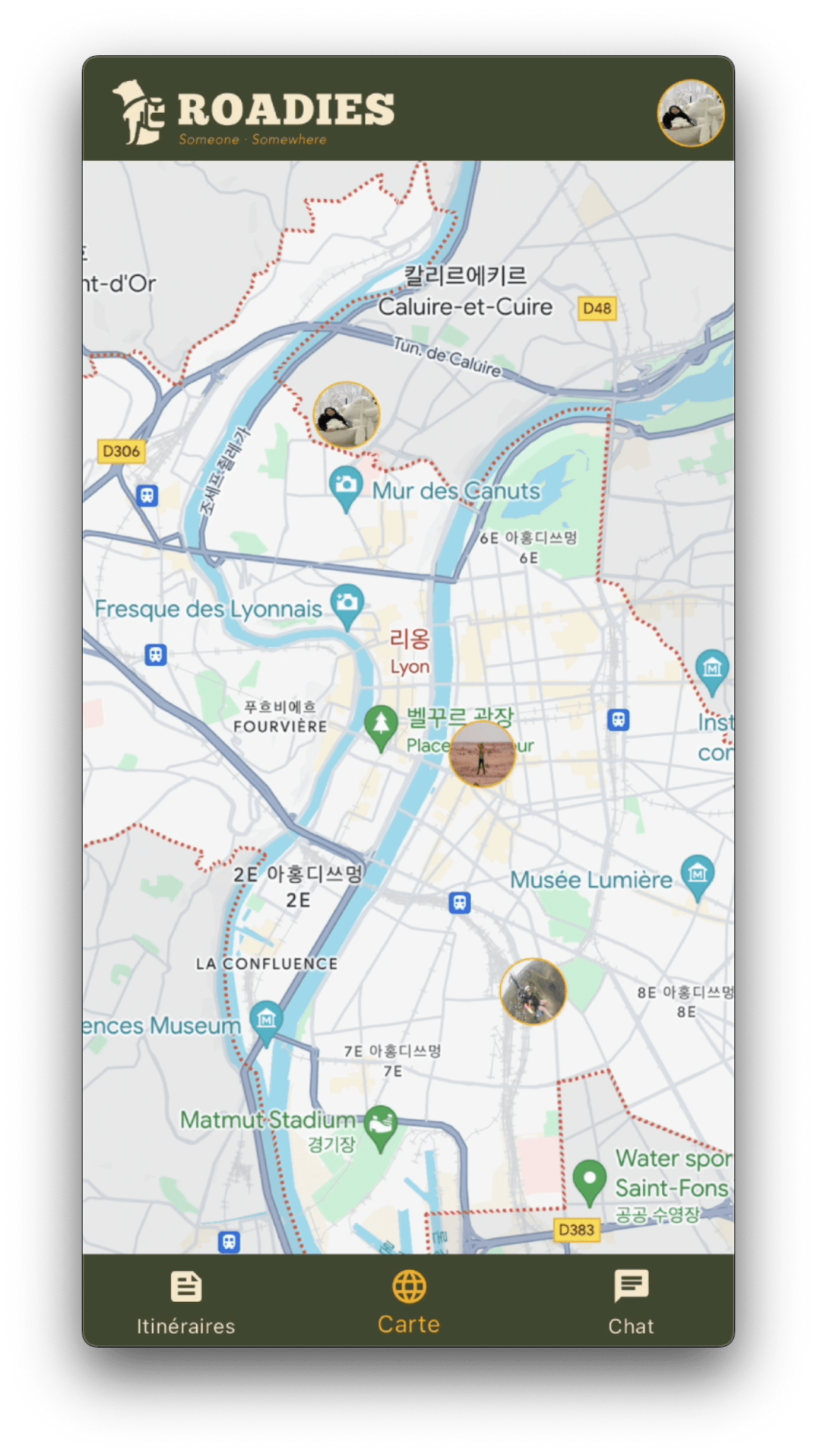Switch to the Itinéraires tab
Screen dimensions: 817x1456
(x=186, y=1303)
